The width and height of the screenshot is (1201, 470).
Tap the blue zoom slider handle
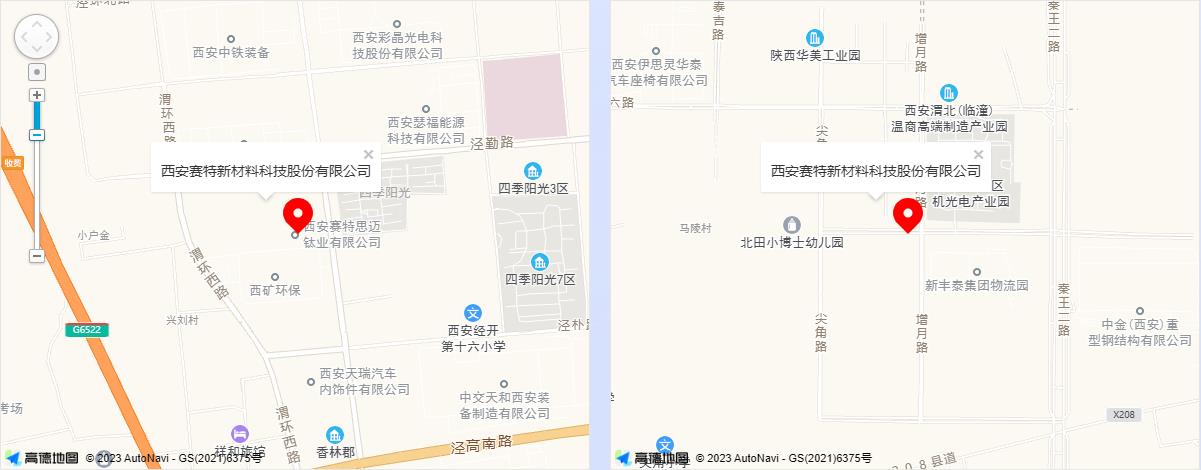[37, 134]
